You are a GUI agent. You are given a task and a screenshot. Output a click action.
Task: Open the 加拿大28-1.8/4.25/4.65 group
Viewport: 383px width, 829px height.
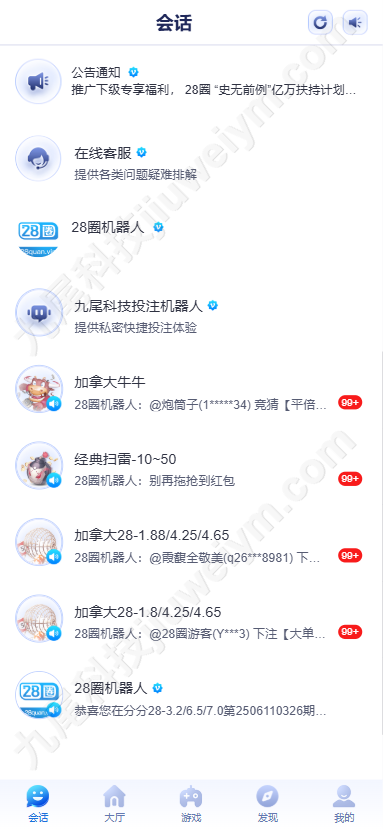coord(192,619)
